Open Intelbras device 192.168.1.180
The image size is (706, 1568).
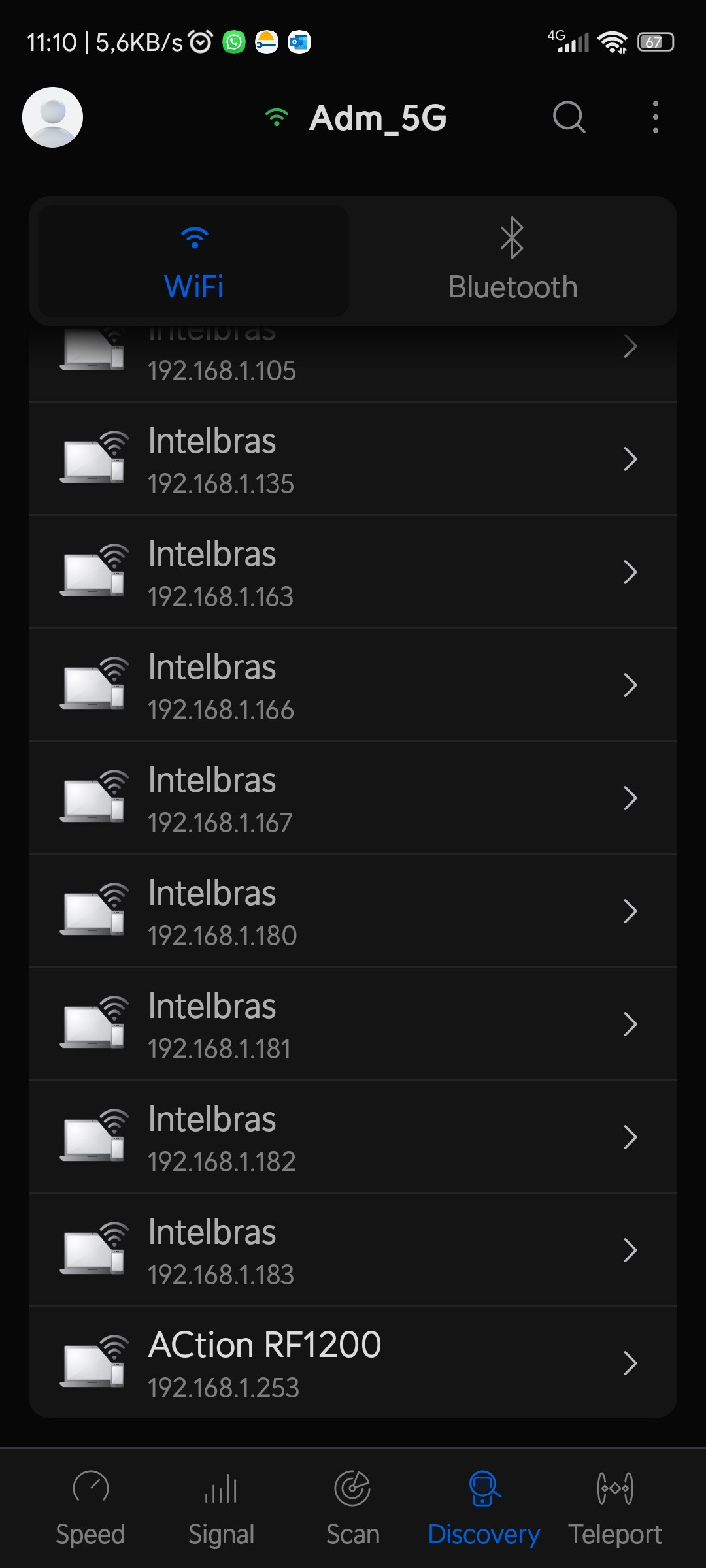[x=353, y=912]
